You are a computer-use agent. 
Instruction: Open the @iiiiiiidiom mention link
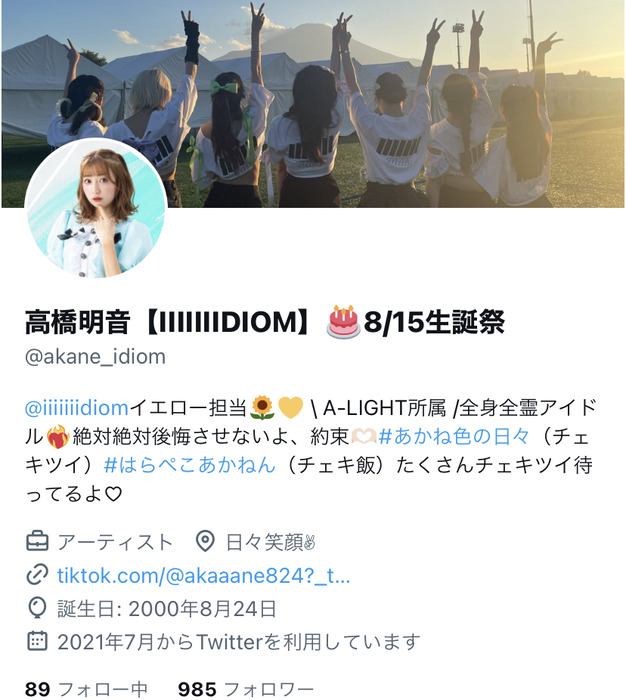tap(78, 408)
